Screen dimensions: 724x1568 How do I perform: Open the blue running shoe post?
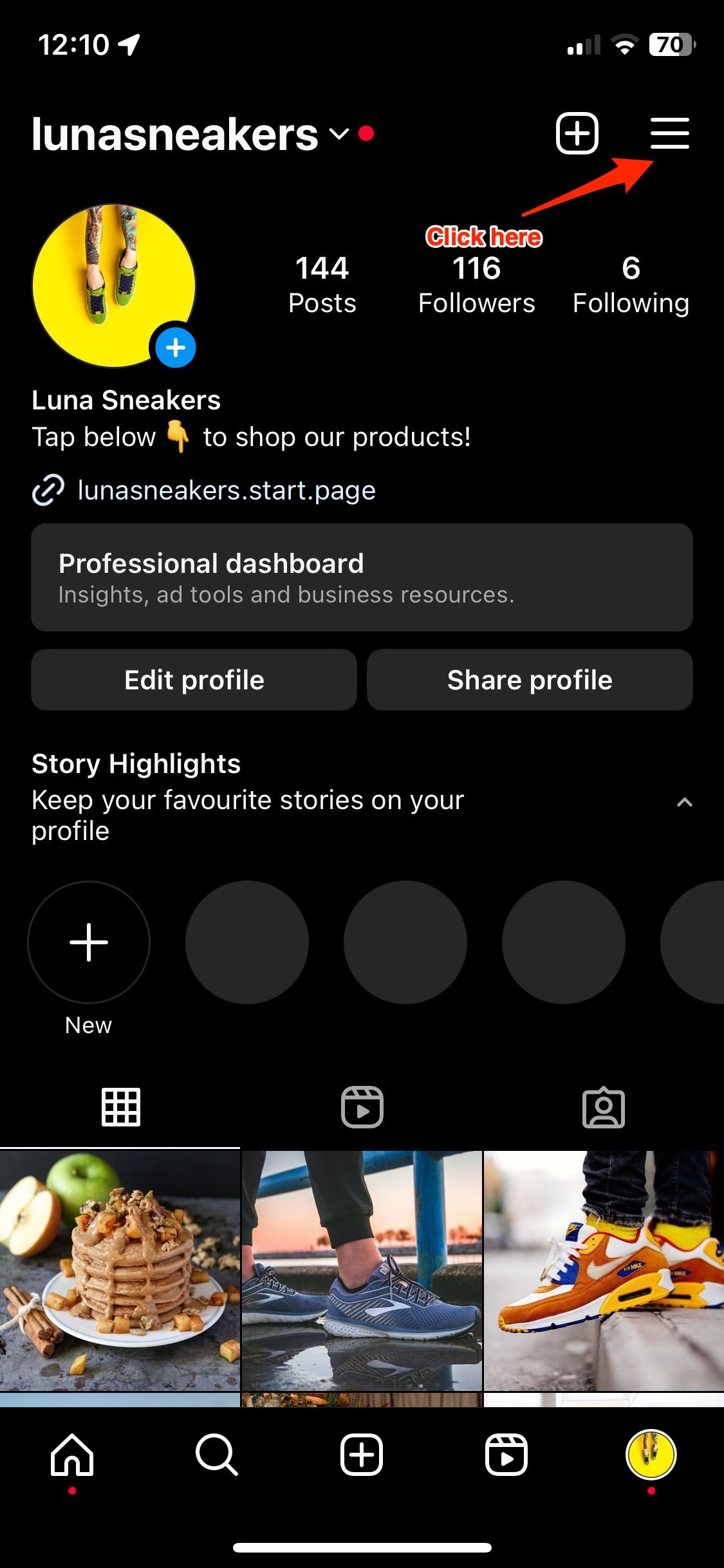pyautogui.click(x=362, y=1271)
